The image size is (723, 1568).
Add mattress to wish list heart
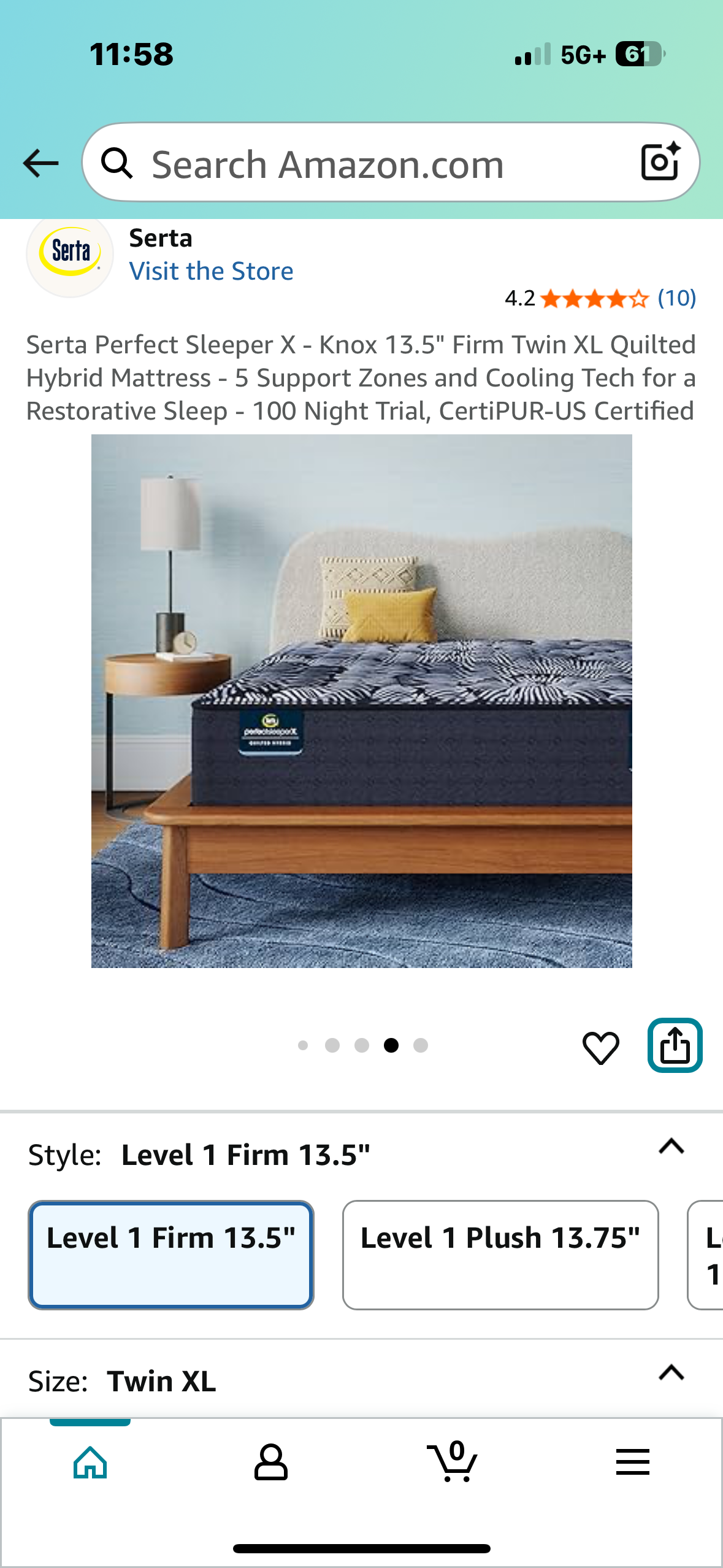tap(600, 1047)
